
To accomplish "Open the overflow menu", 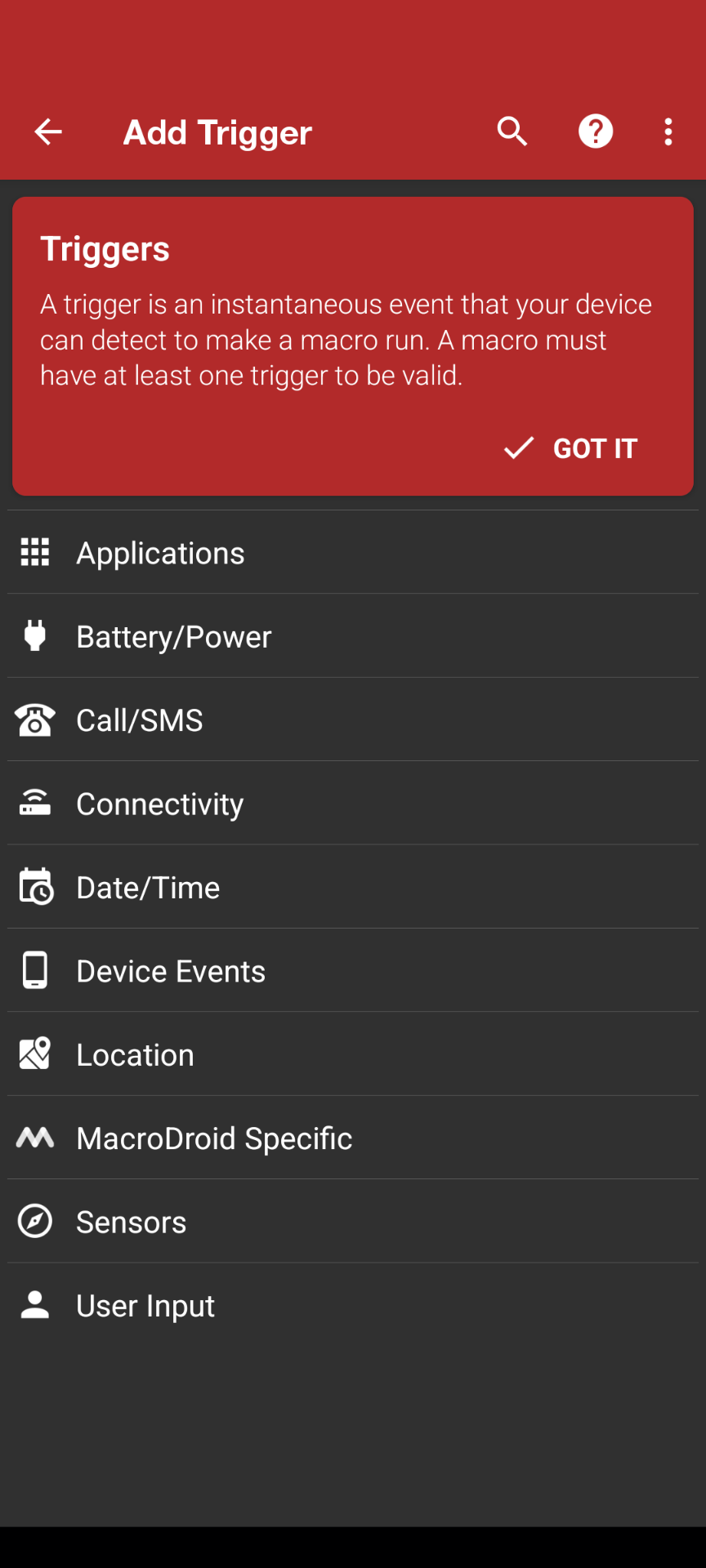I will [668, 131].
